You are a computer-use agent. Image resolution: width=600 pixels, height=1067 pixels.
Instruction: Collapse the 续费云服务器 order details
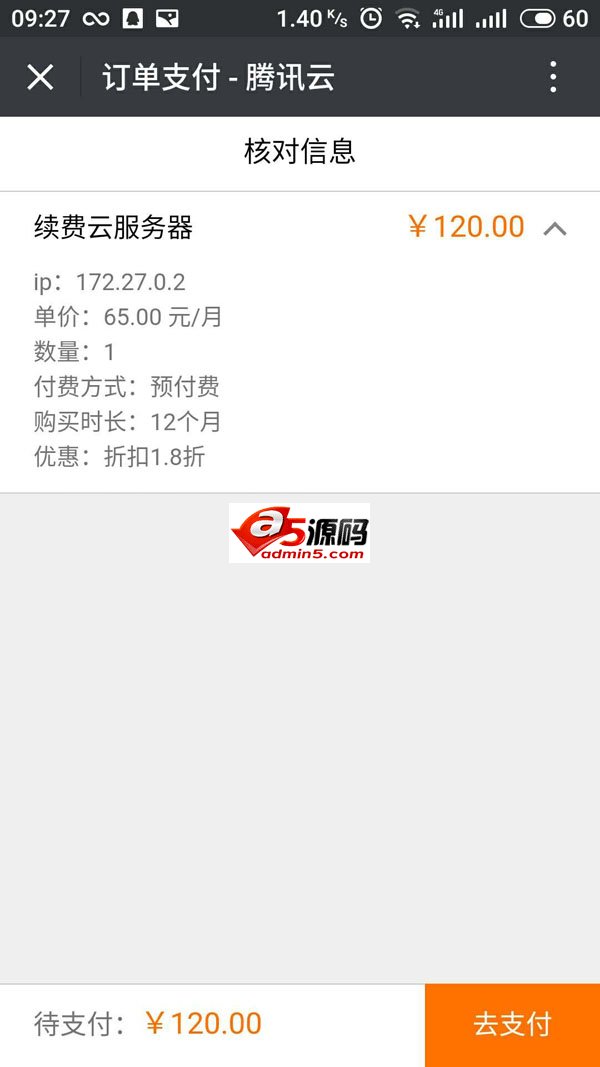pyautogui.click(x=555, y=229)
